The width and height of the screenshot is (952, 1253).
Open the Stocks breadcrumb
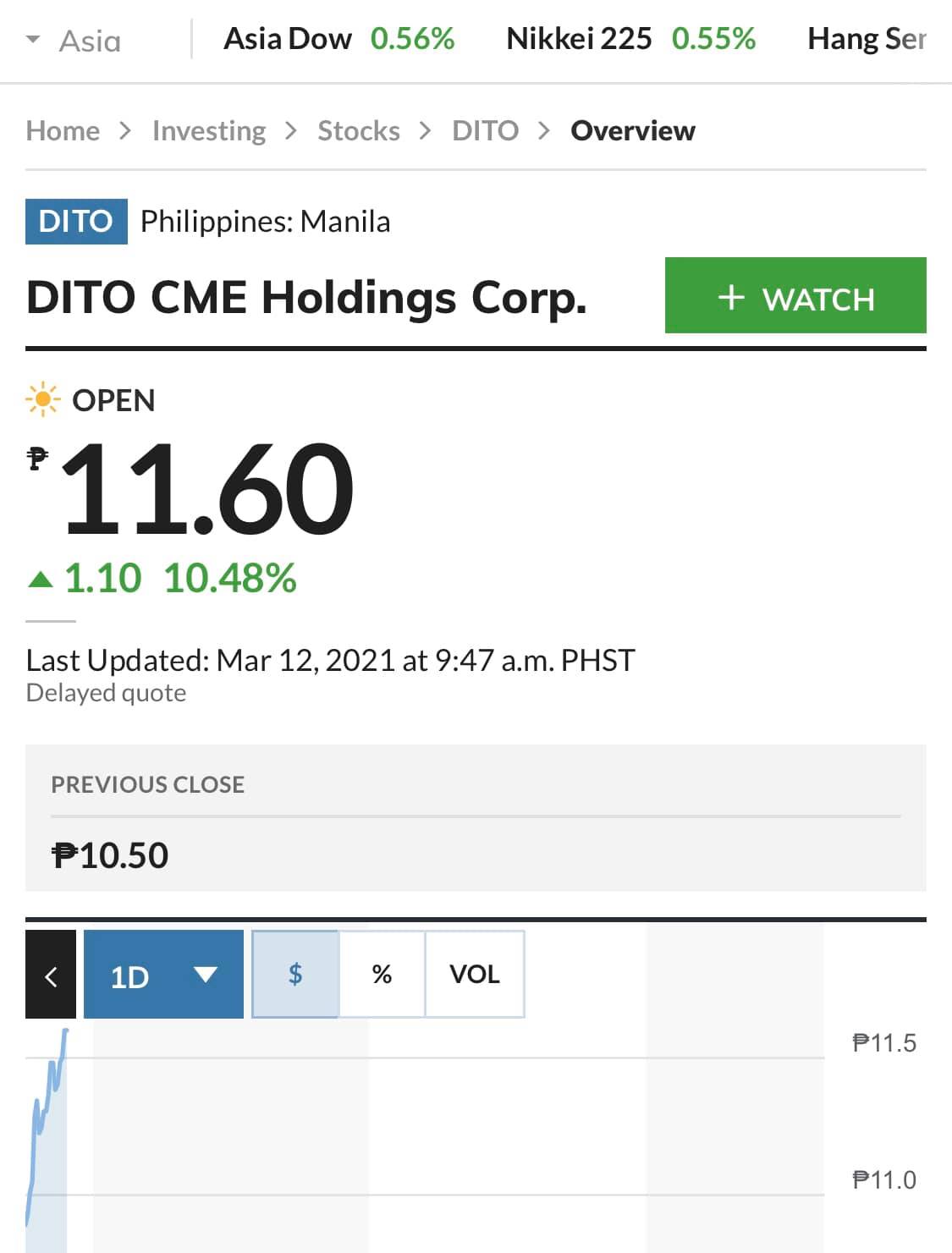[x=359, y=130]
